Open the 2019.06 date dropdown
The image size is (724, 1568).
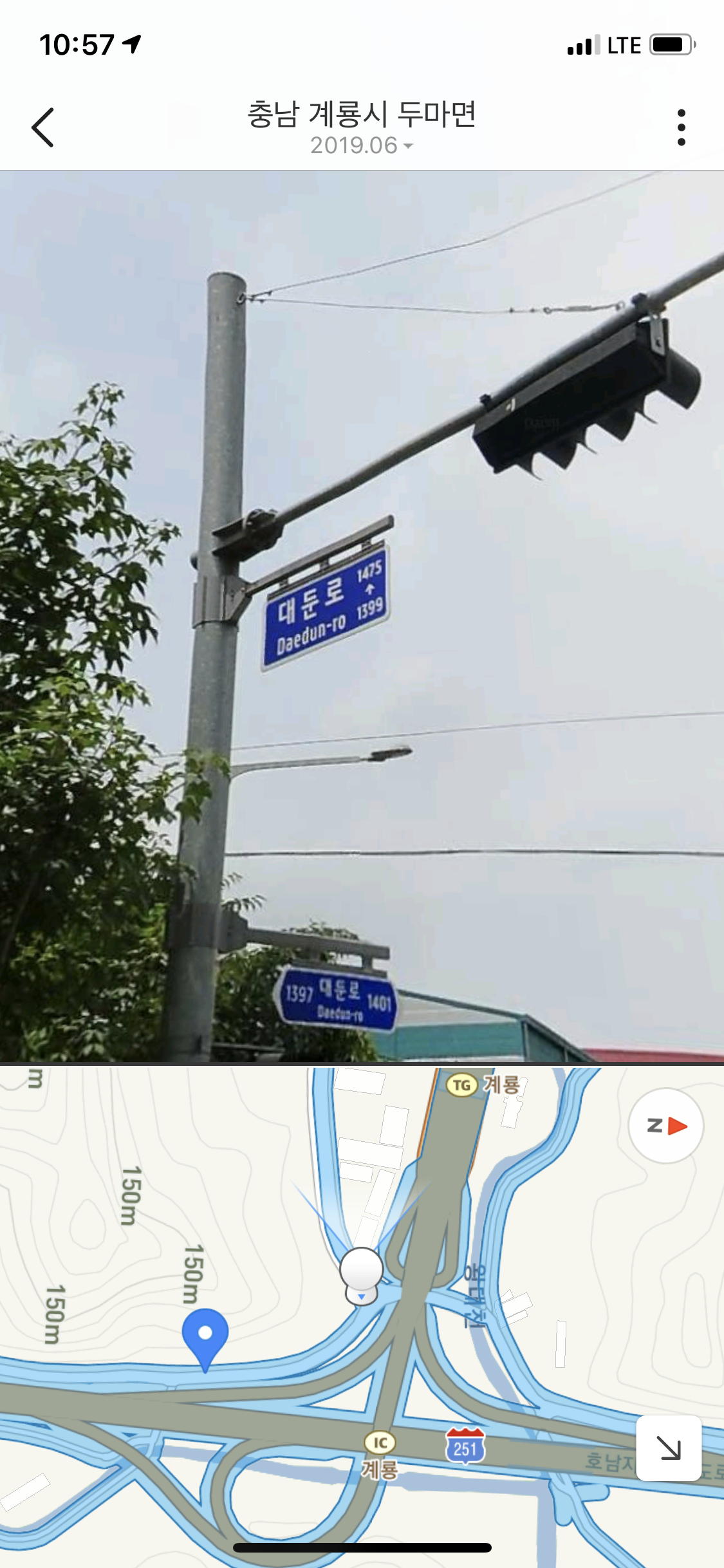pyautogui.click(x=361, y=145)
